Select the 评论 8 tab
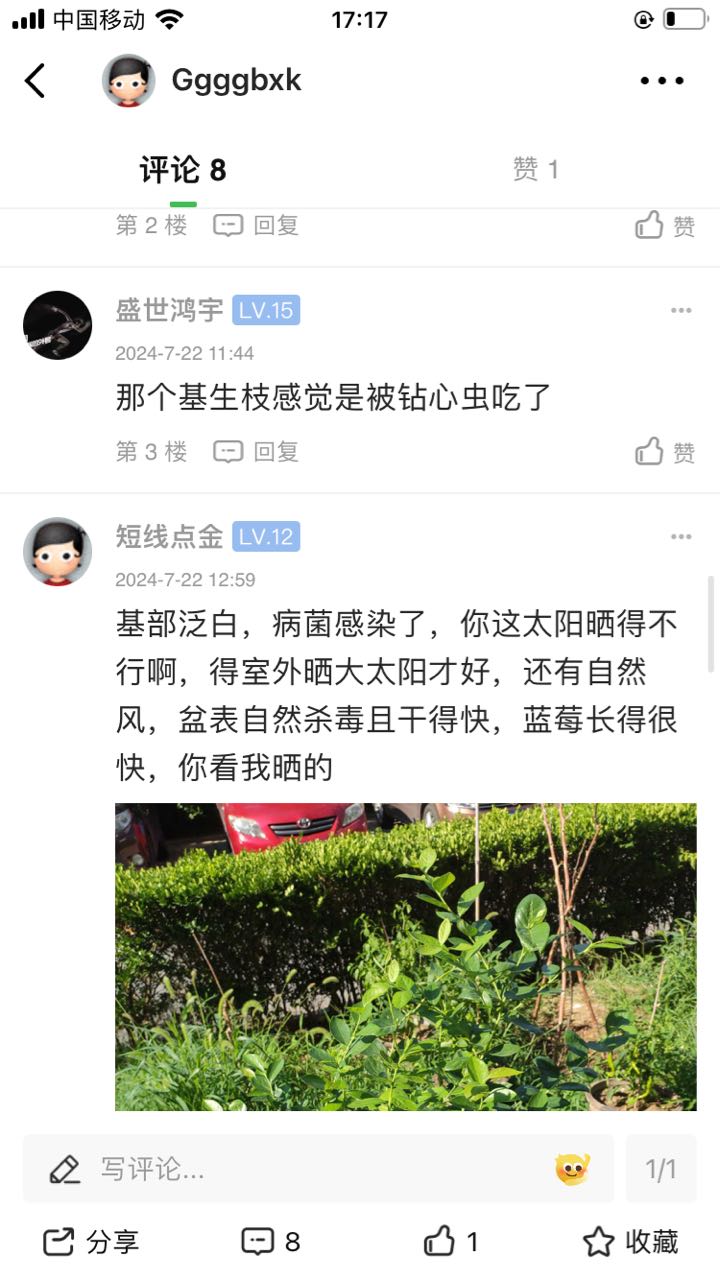Image resolution: width=720 pixels, height=1280 pixels. coord(183,170)
